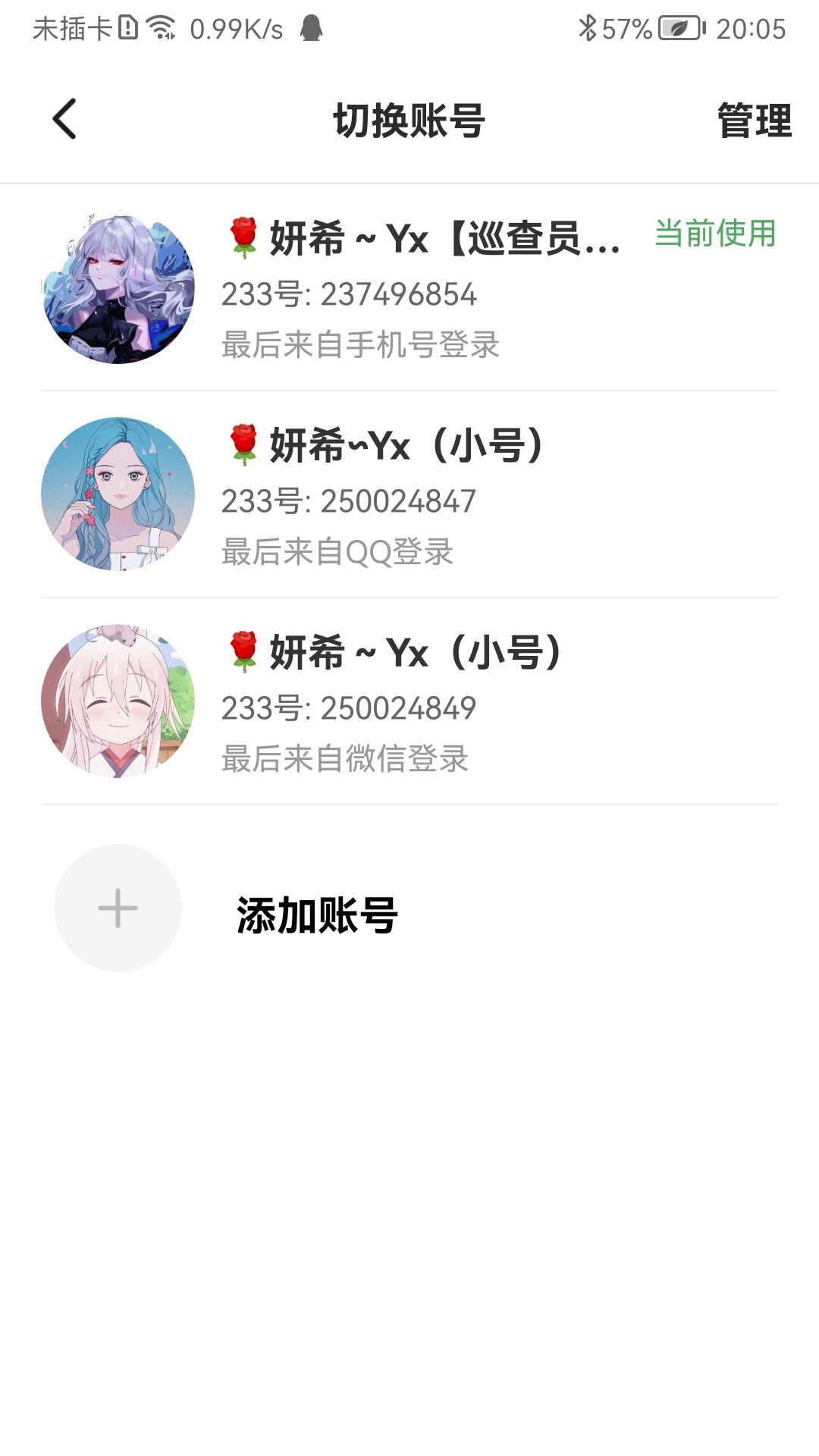The height and width of the screenshot is (1456, 819).
Task: Switch to account 233号 250024849
Action: tap(409, 701)
